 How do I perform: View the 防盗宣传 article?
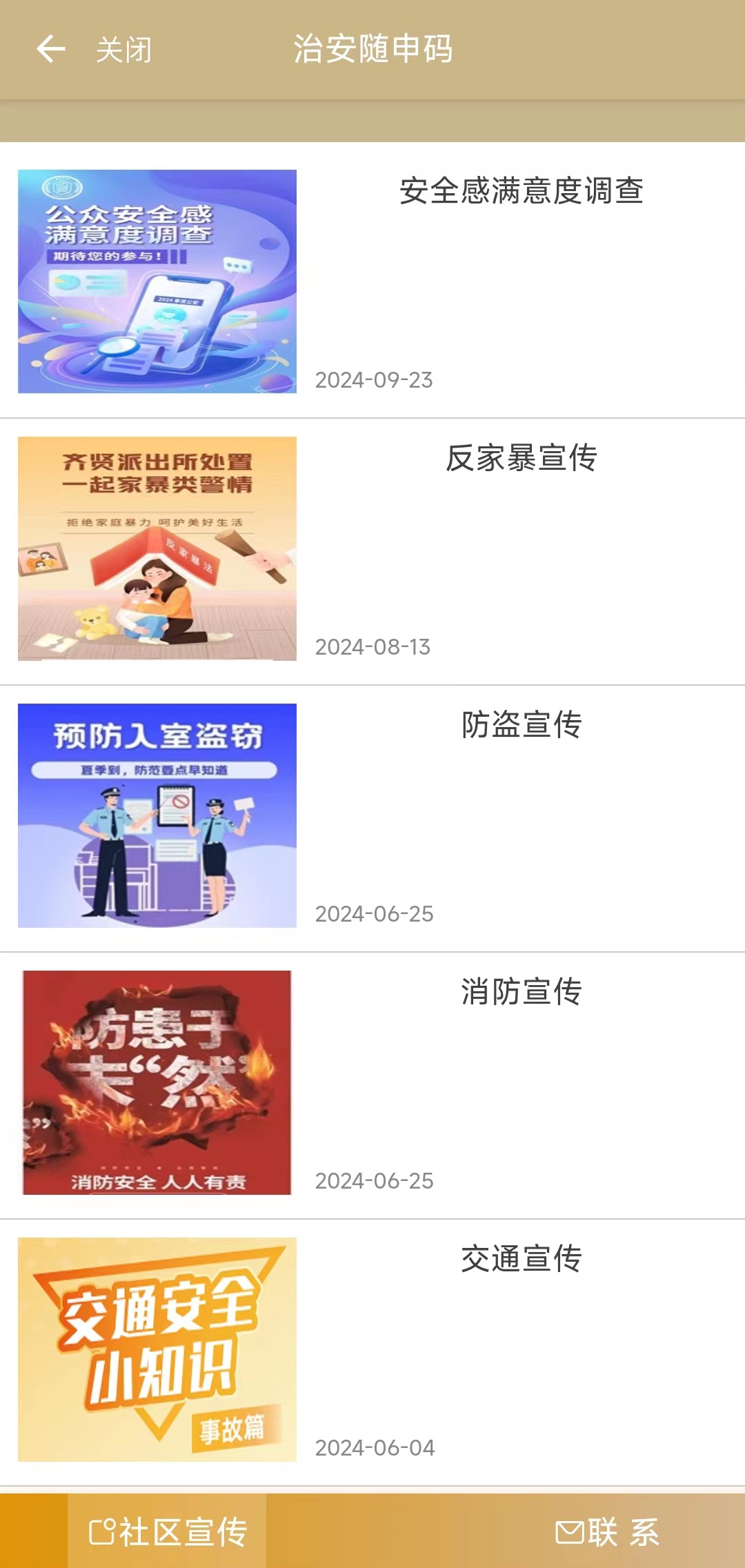click(521, 725)
